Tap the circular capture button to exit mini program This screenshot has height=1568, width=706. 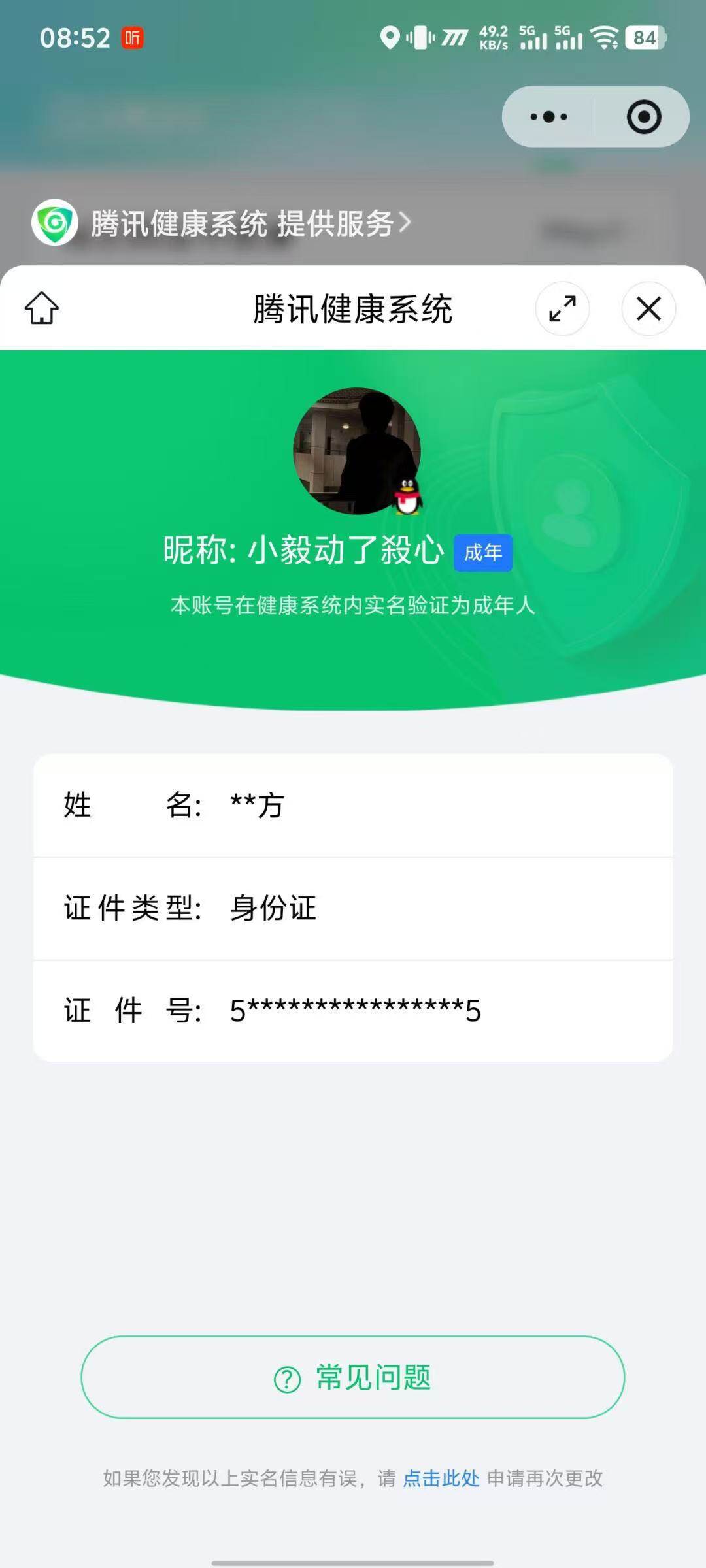644,116
